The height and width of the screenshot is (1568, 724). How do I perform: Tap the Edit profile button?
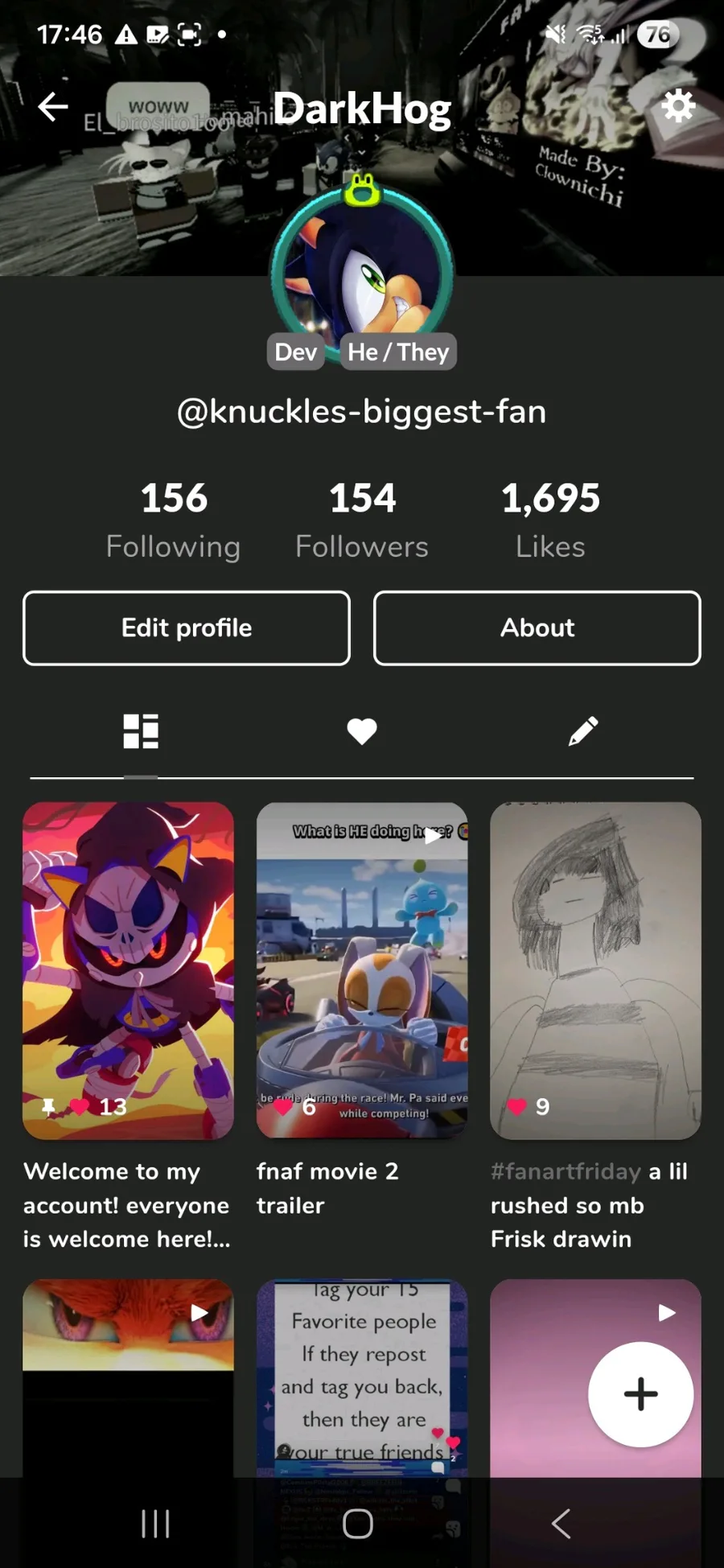coord(187,628)
